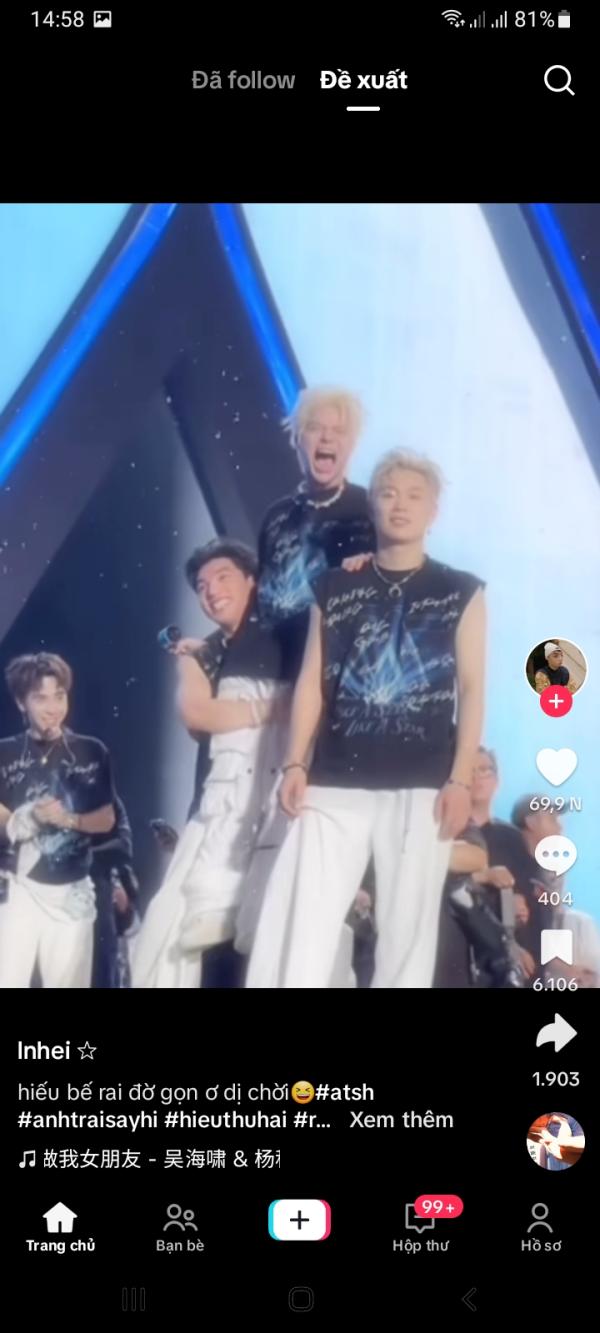Share this video via the arrow
This screenshot has height=1333, width=600.
556,1034
